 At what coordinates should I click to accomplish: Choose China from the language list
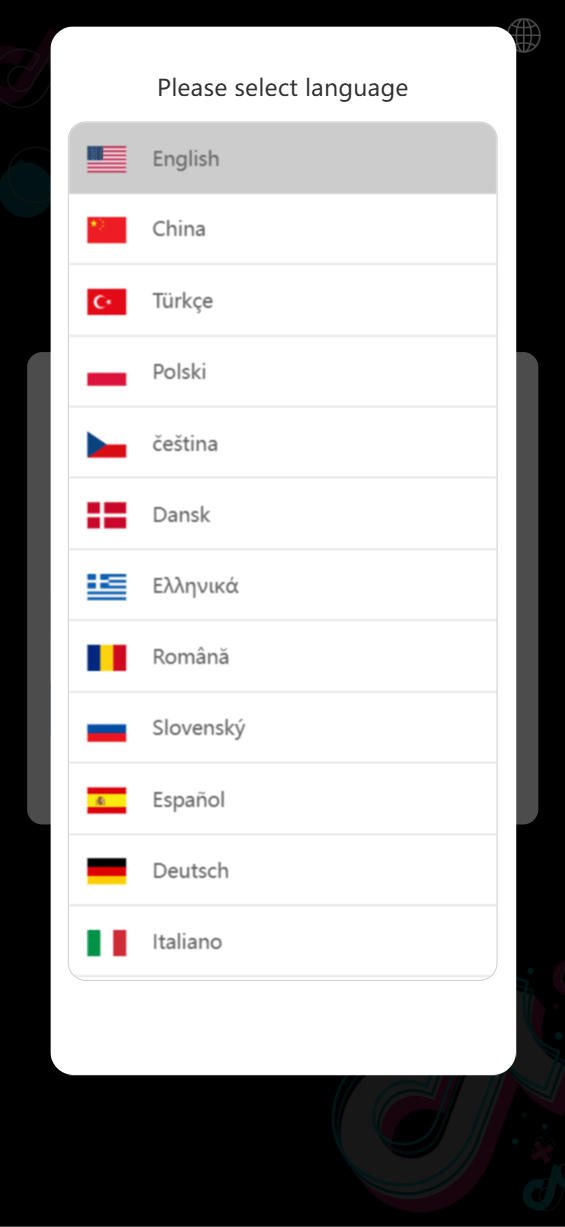(282, 229)
